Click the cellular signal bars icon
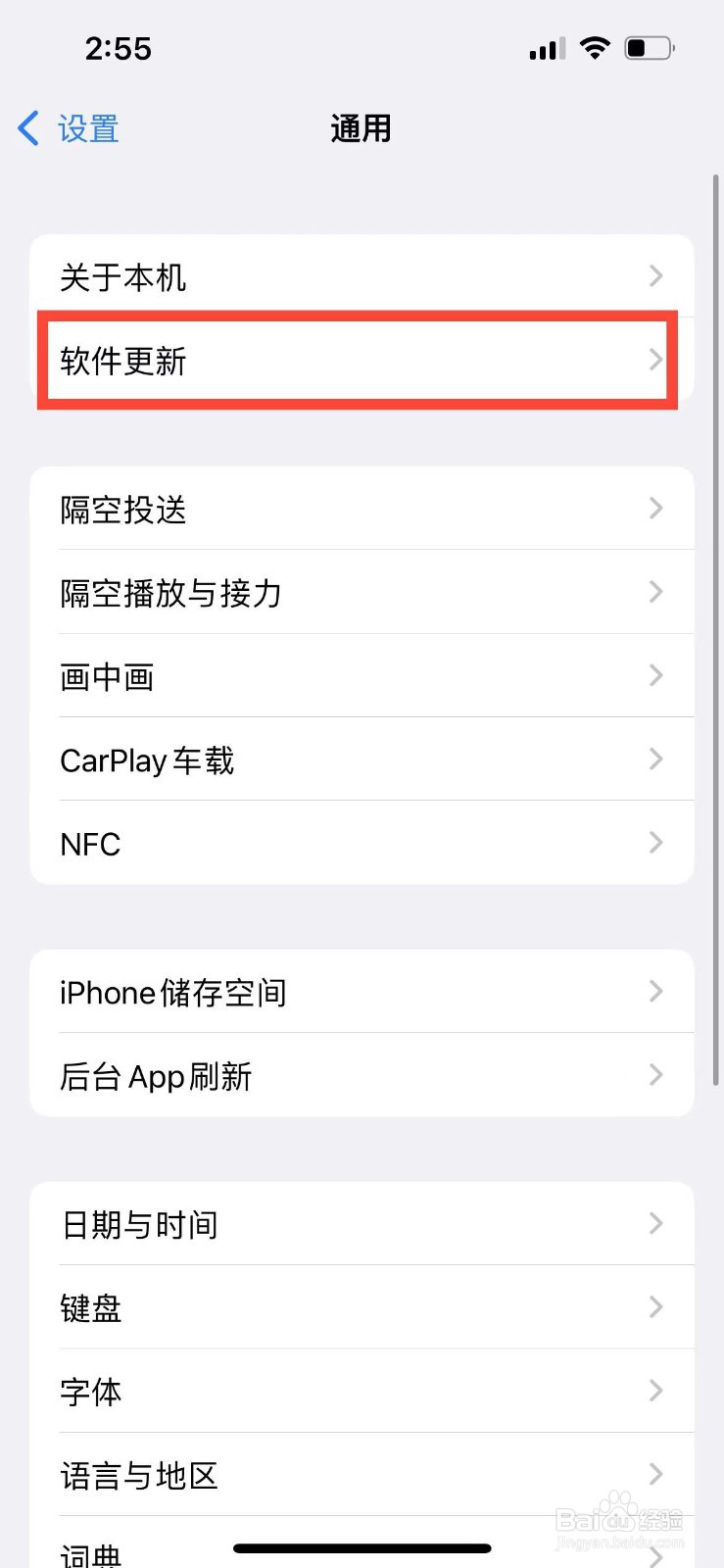This screenshot has height=1568, width=724. 546,47
